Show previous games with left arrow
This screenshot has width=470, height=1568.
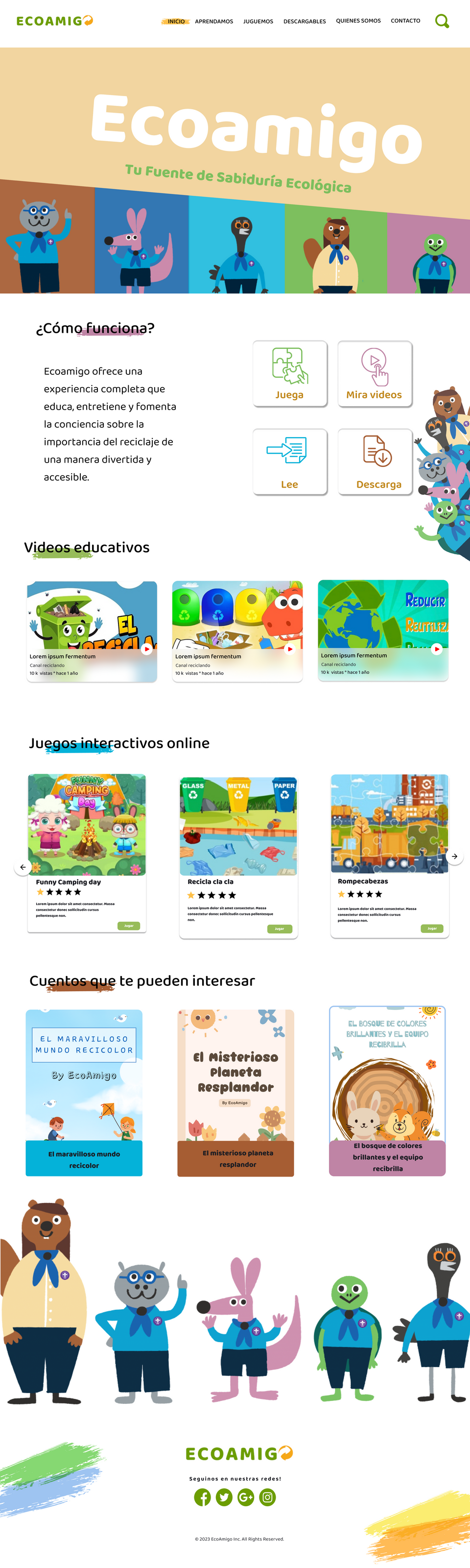(x=23, y=867)
